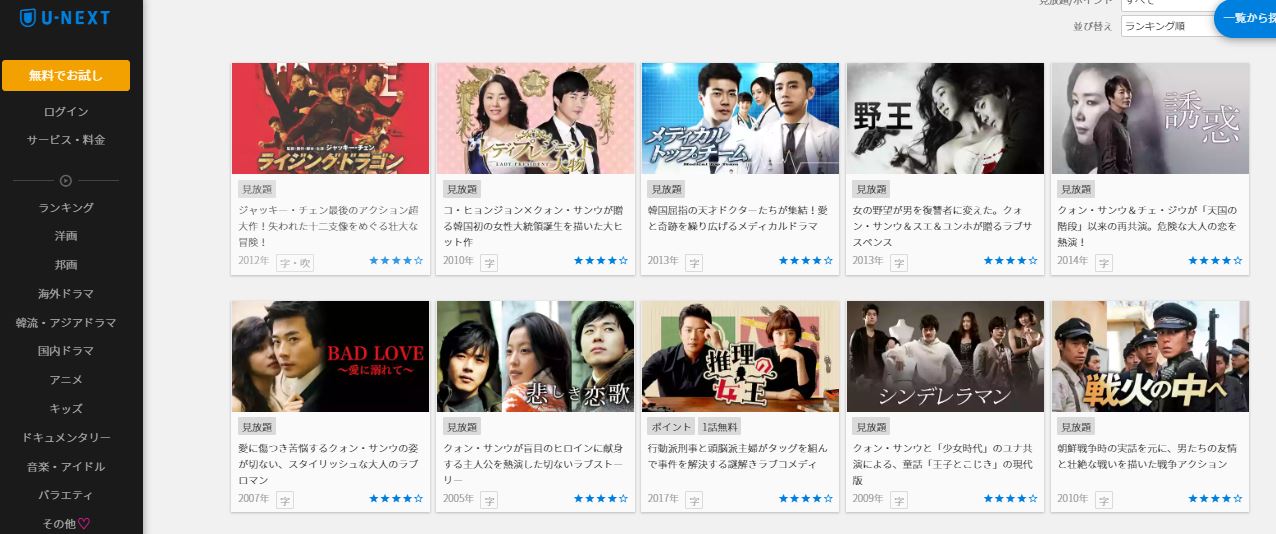Select the 韓流・アジアドラマ category

[x=66, y=323]
